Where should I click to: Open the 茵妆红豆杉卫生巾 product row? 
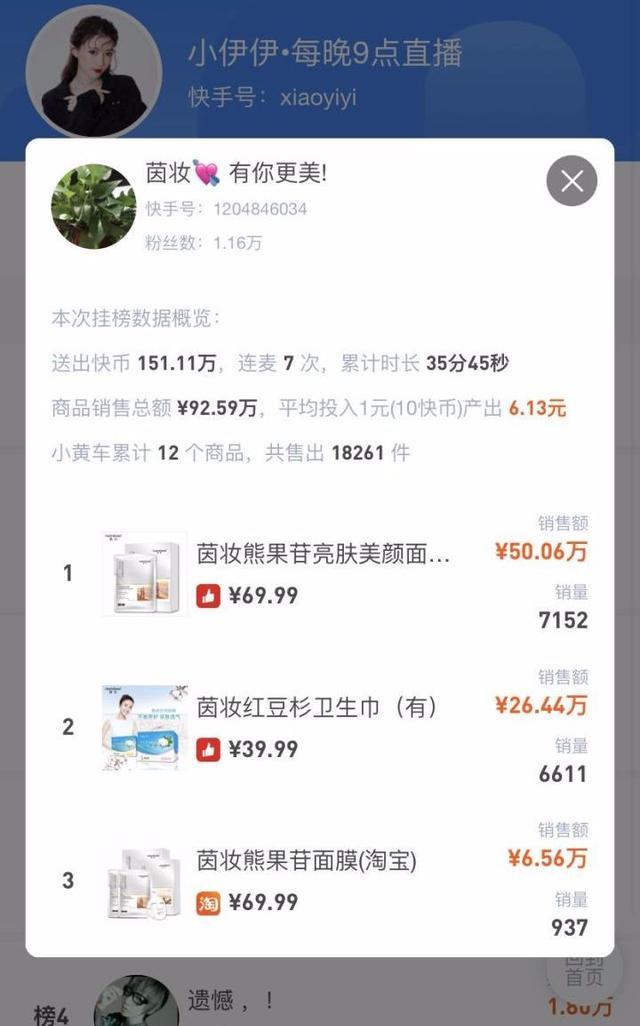pyautogui.click(x=317, y=707)
